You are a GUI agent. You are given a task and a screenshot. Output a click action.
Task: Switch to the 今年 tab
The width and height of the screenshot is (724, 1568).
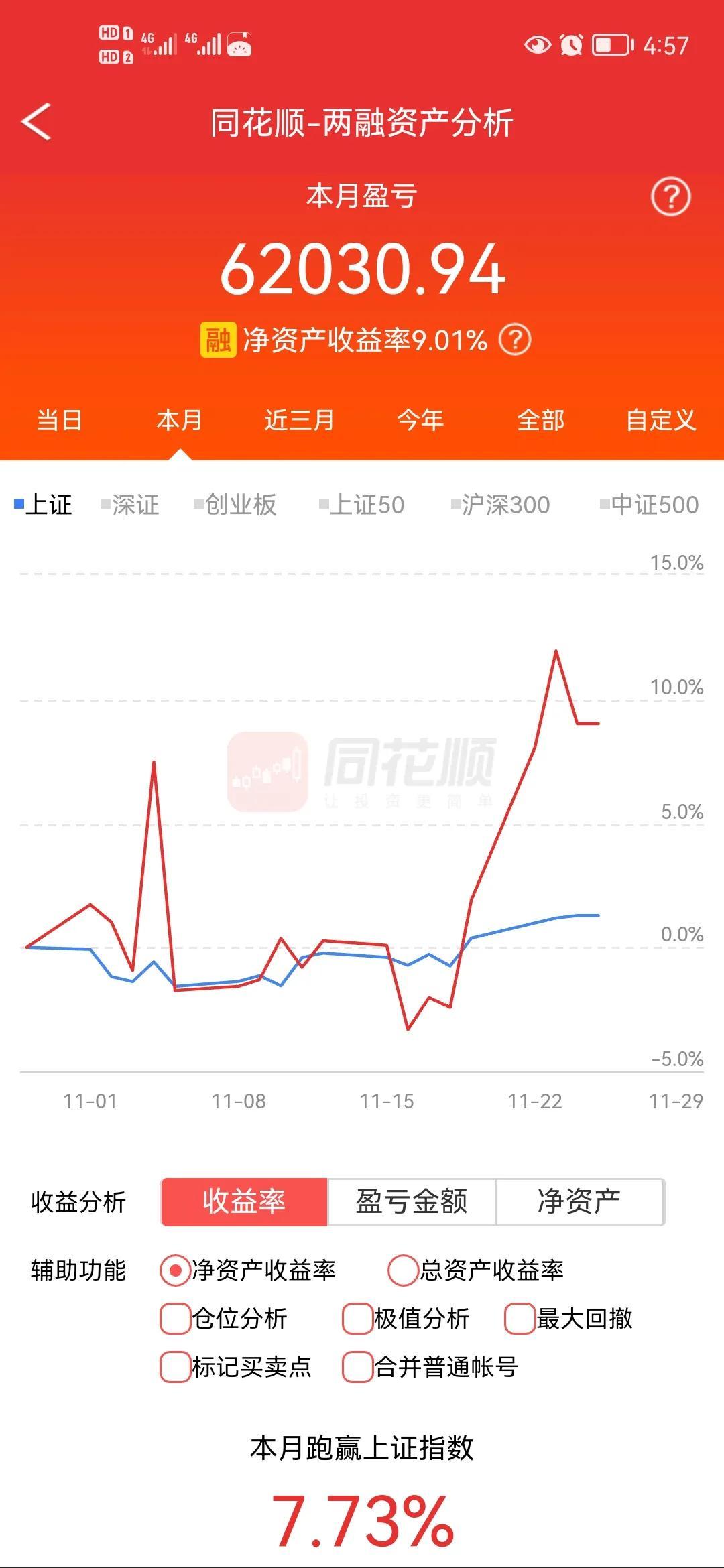[420, 420]
